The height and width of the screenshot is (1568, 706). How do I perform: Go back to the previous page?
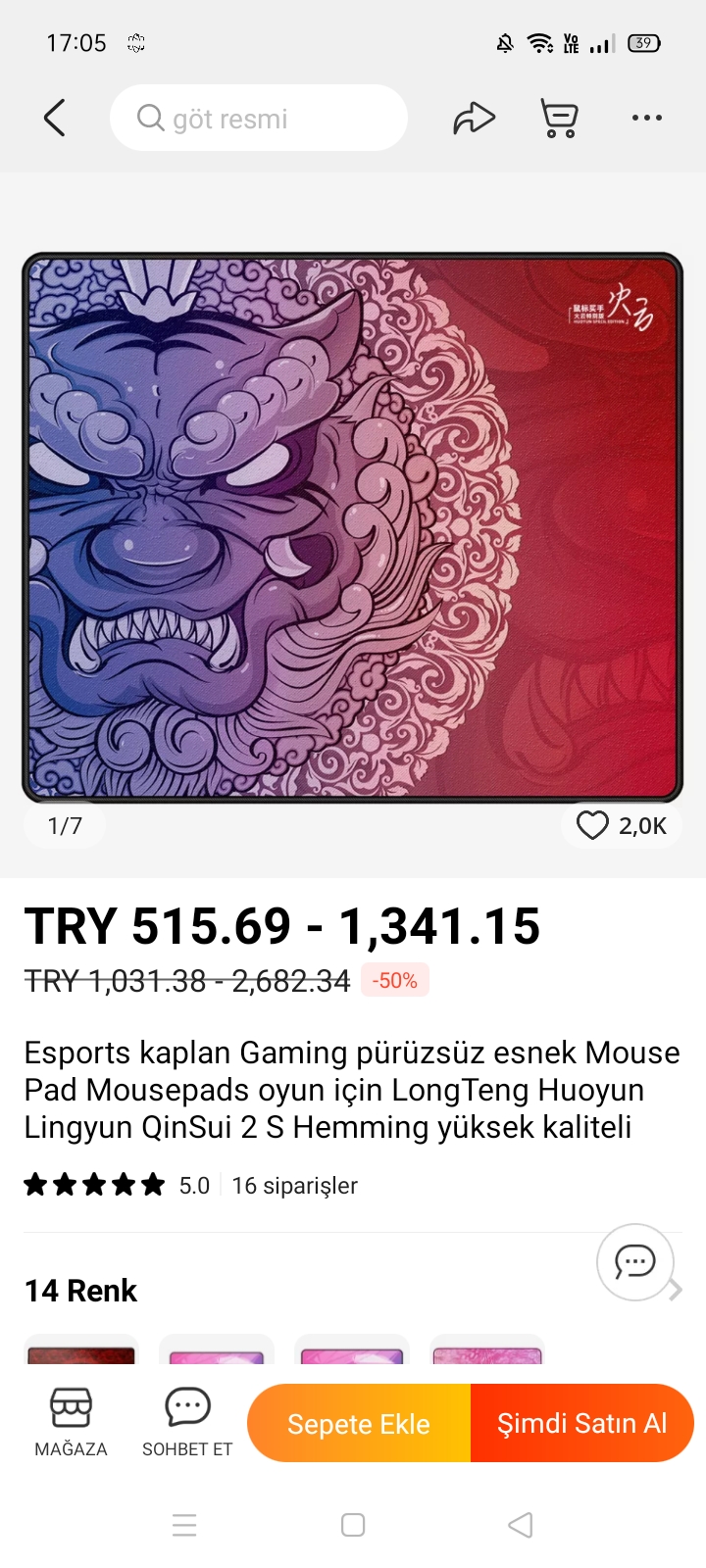click(55, 119)
